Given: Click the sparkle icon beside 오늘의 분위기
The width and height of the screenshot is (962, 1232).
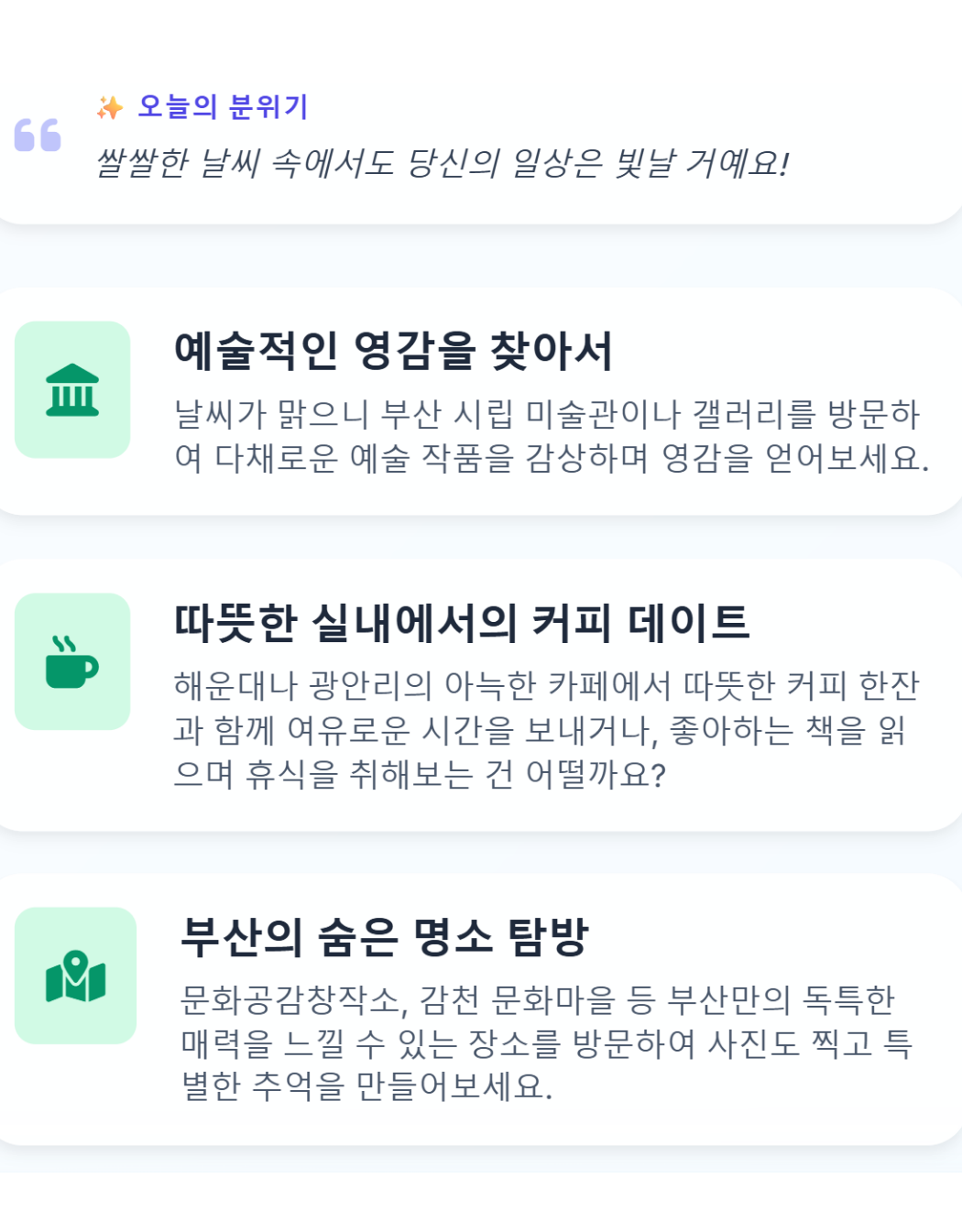Looking at the screenshot, I should pos(107,106).
